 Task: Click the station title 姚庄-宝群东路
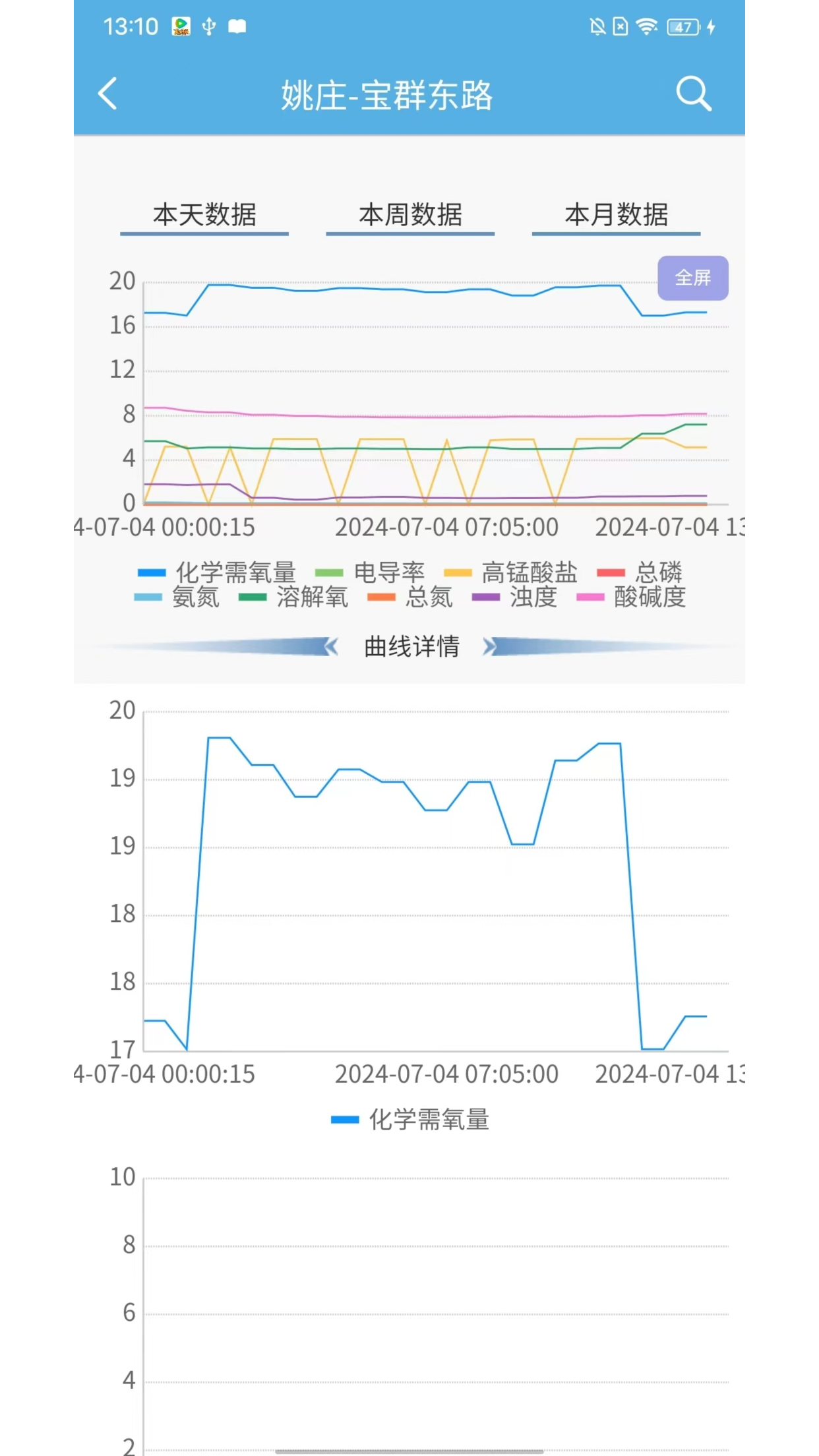click(386, 96)
